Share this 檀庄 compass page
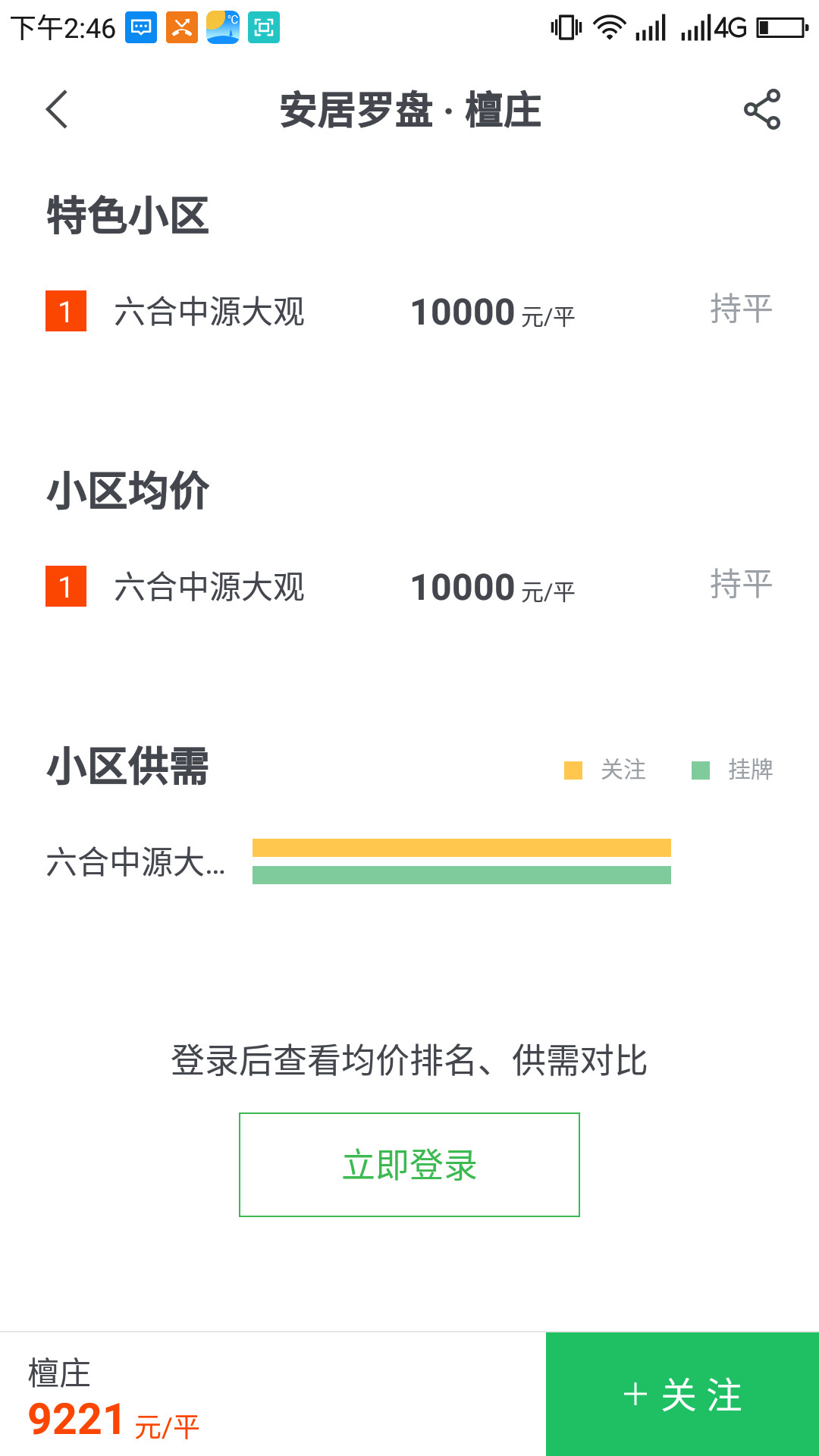Screen dimensions: 819x1456 point(761,110)
